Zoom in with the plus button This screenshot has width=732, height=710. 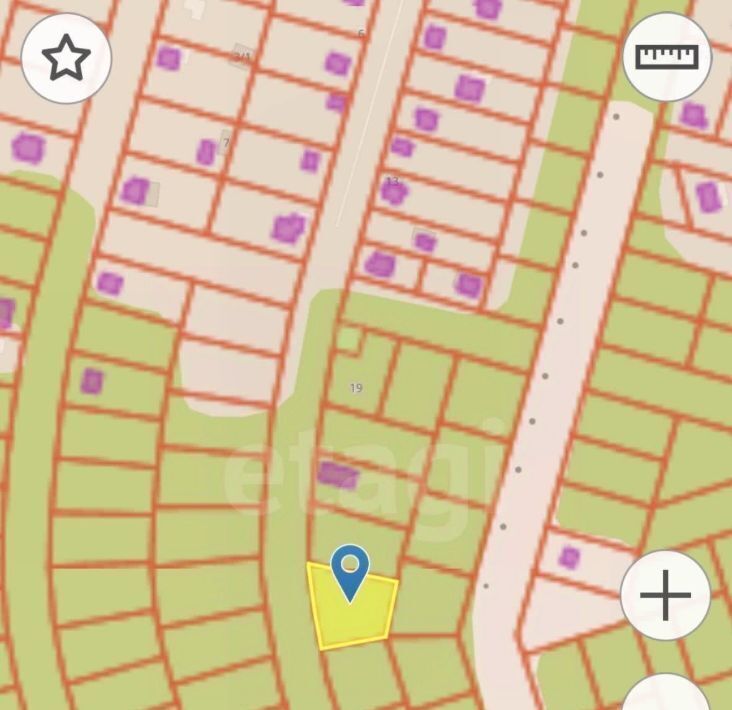(x=665, y=596)
